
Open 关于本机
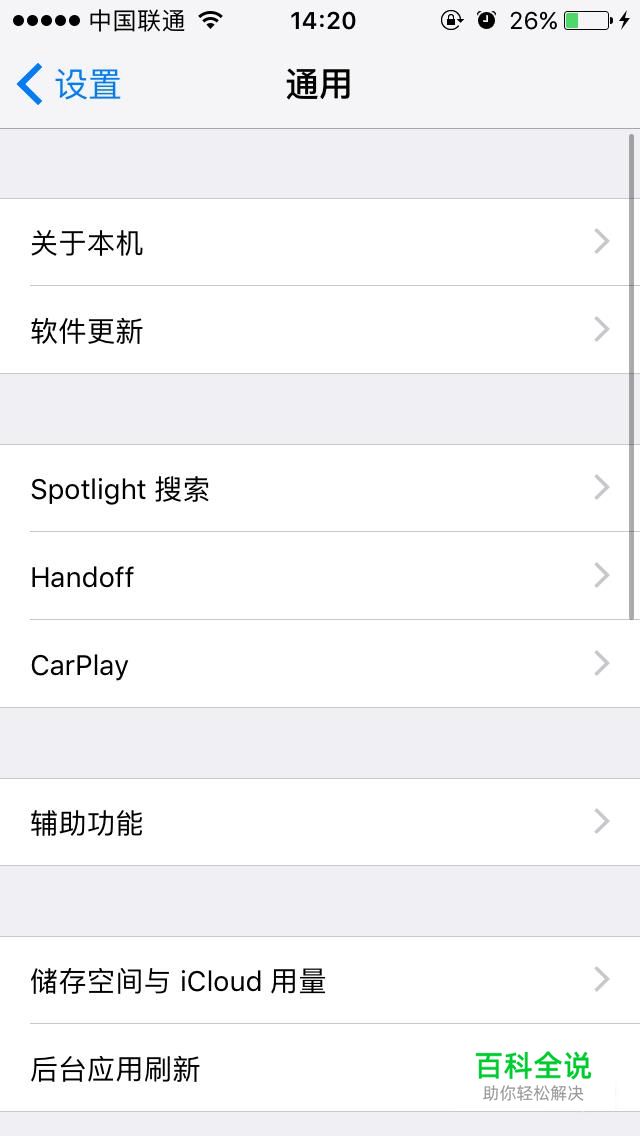[320, 242]
